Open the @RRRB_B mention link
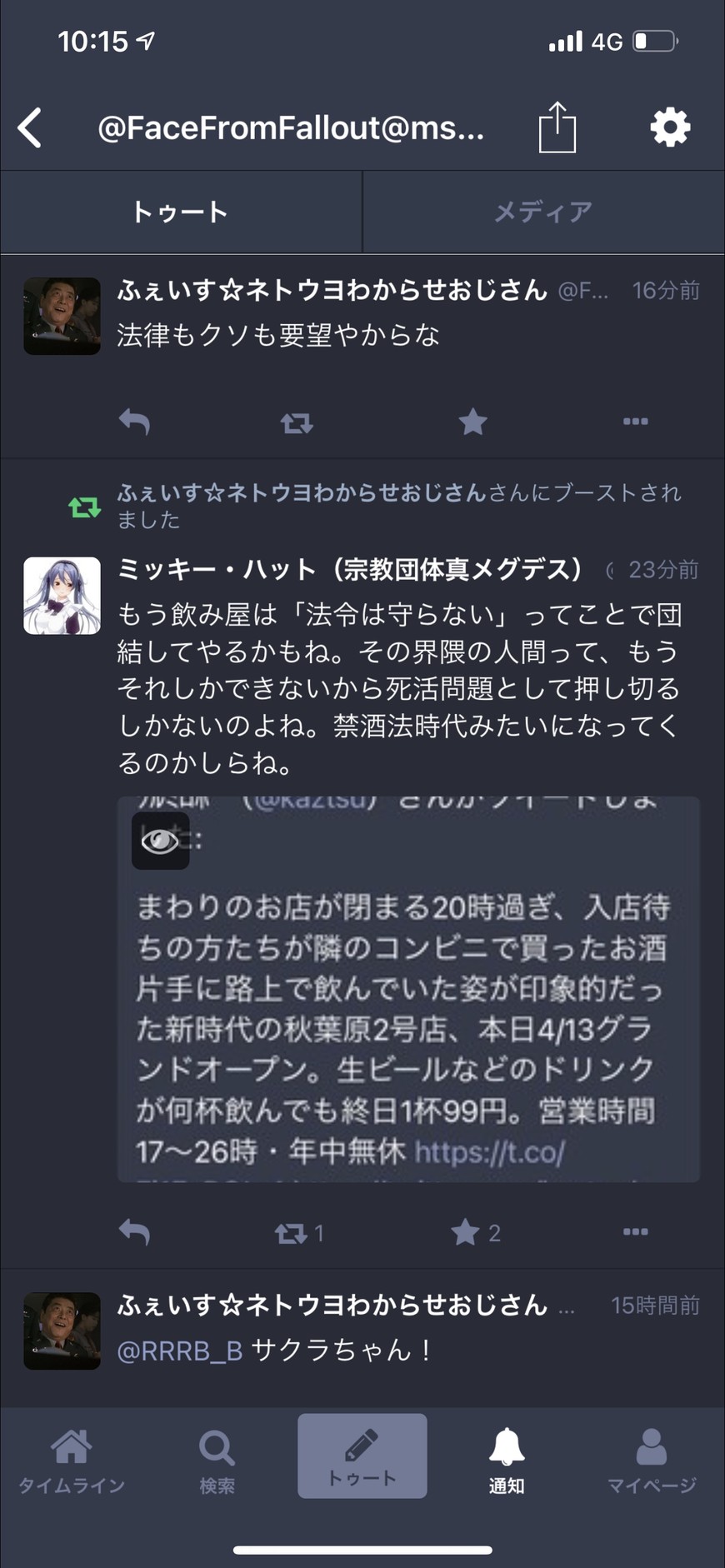This screenshot has width=725, height=1568. point(180,1350)
